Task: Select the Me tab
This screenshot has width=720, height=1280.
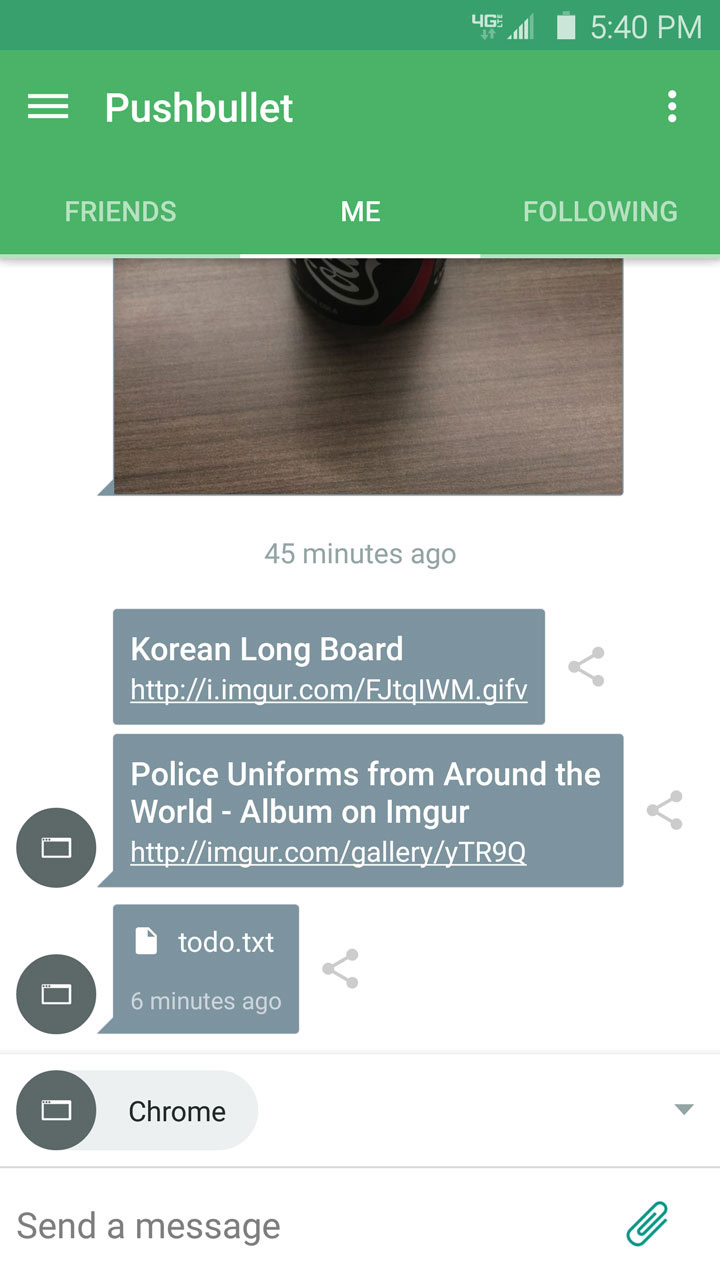Action: pos(360,212)
